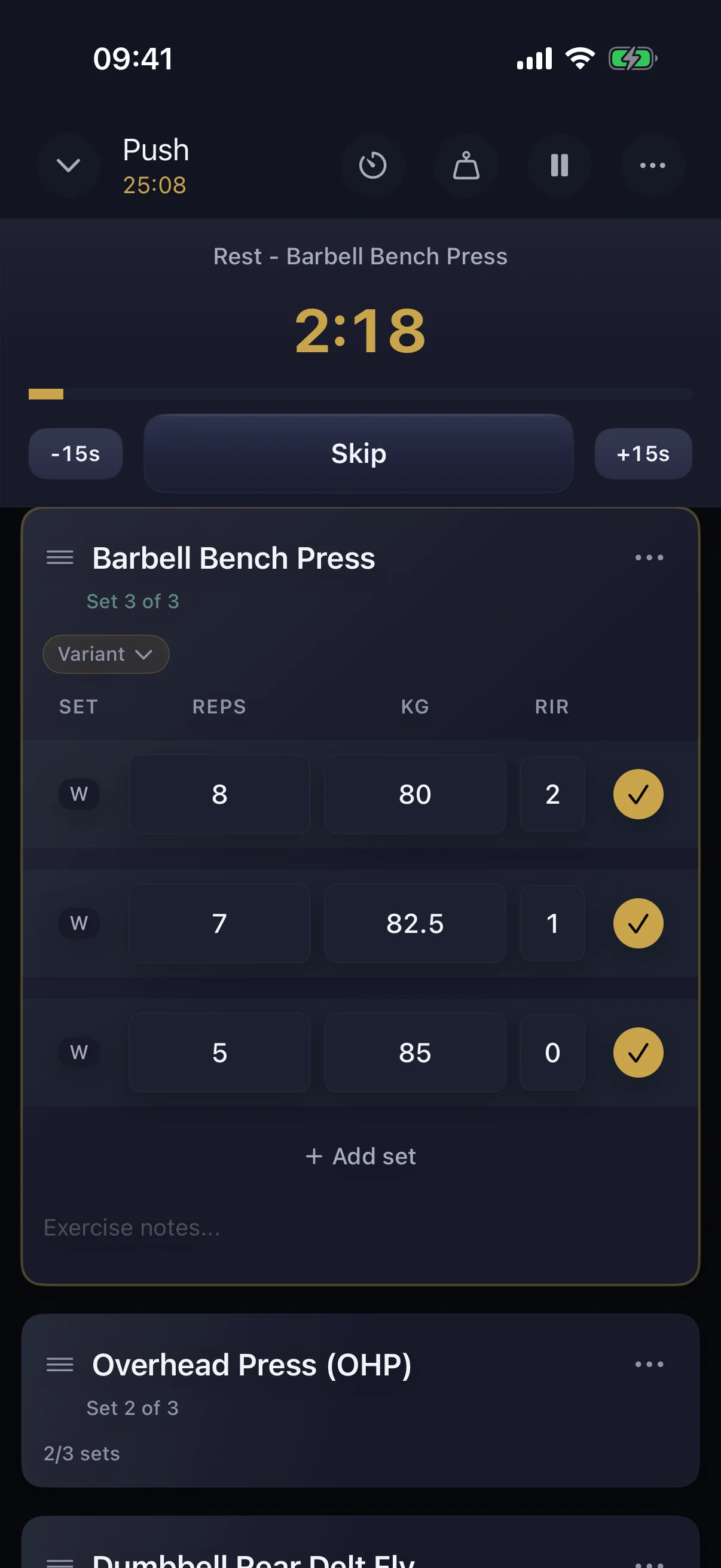Open Overhead Press (OHP) options menu
721x1568 pixels.
(x=649, y=1364)
